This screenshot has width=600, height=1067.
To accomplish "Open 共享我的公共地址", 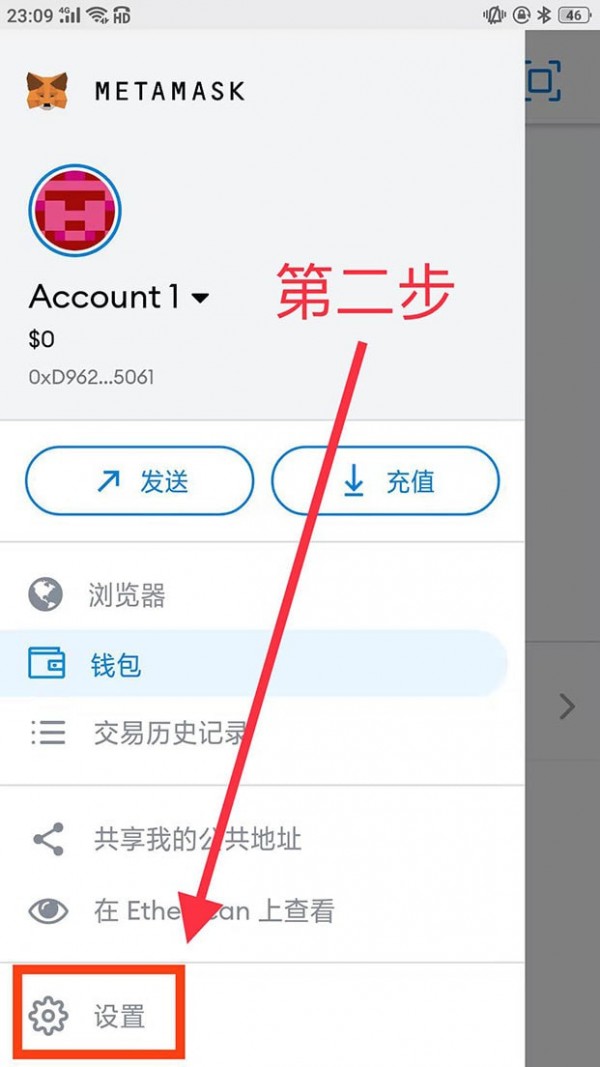I will point(196,839).
